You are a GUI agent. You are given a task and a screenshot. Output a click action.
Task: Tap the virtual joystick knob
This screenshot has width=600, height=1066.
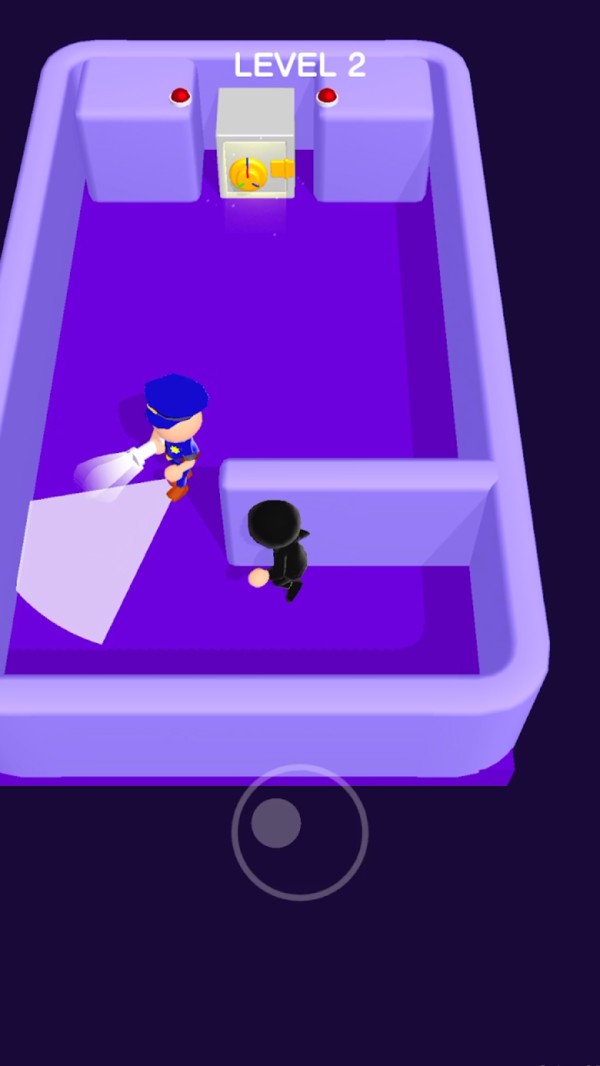tap(276, 823)
